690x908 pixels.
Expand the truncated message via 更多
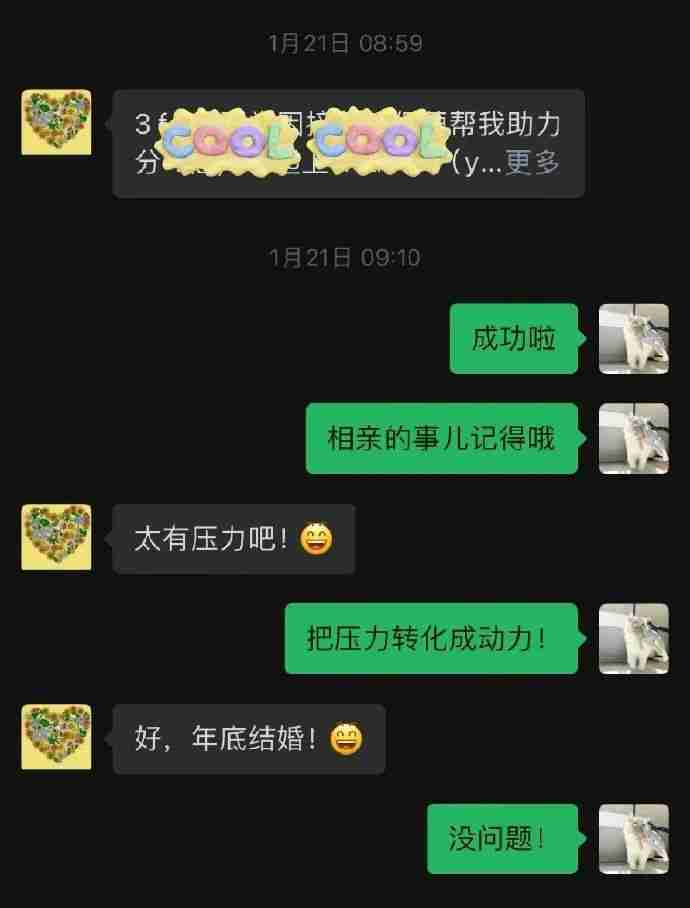click(532, 164)
